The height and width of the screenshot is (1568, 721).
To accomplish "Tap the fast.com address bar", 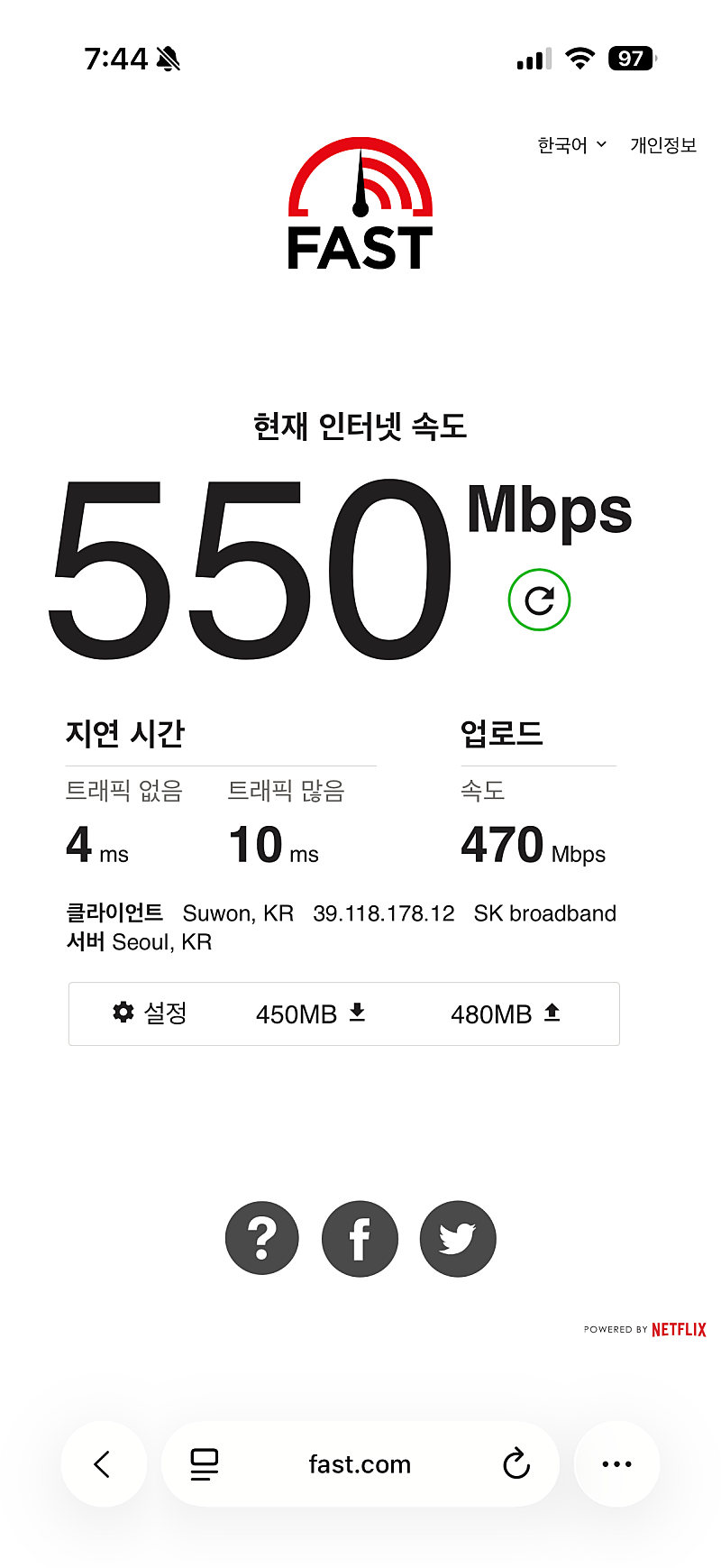I will [x=360, y=1464].
